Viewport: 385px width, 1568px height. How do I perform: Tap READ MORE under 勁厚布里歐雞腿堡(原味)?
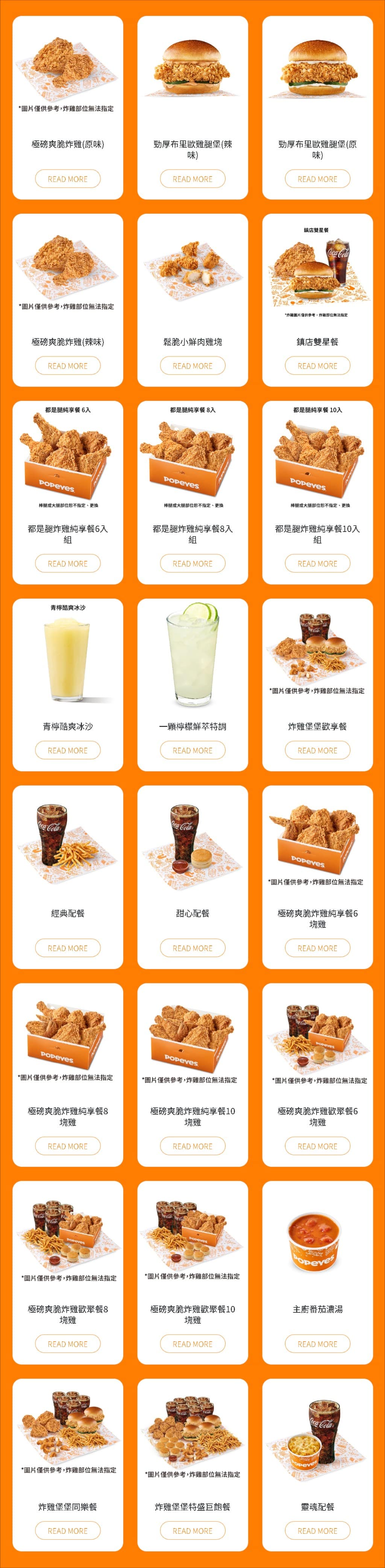point(317,179)
